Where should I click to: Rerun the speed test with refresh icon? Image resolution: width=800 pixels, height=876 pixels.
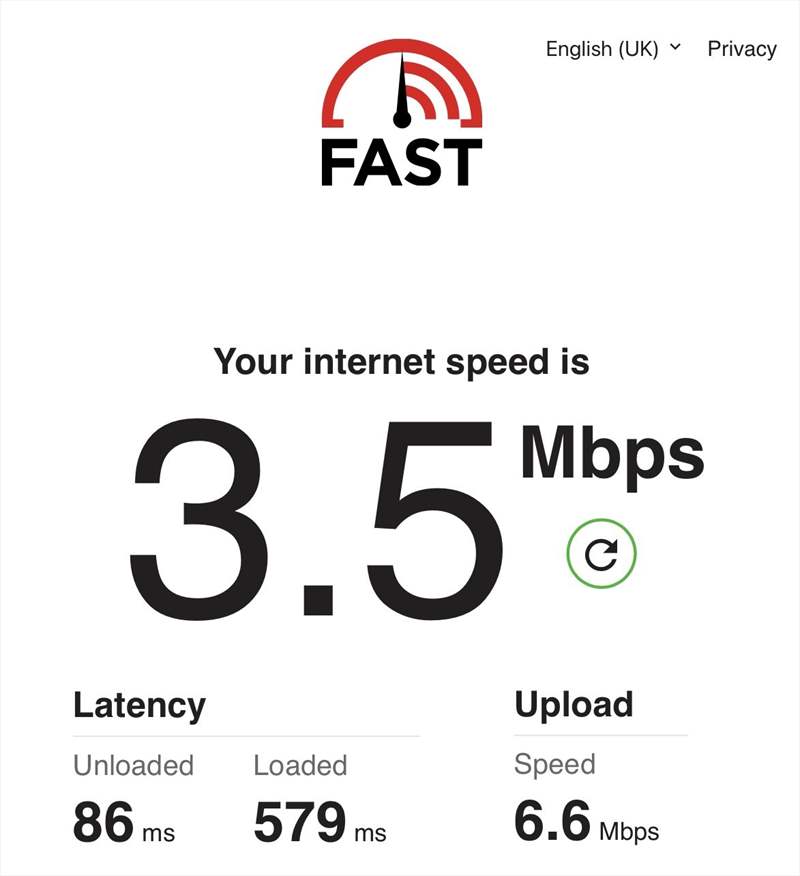click(x=601, y=554)
